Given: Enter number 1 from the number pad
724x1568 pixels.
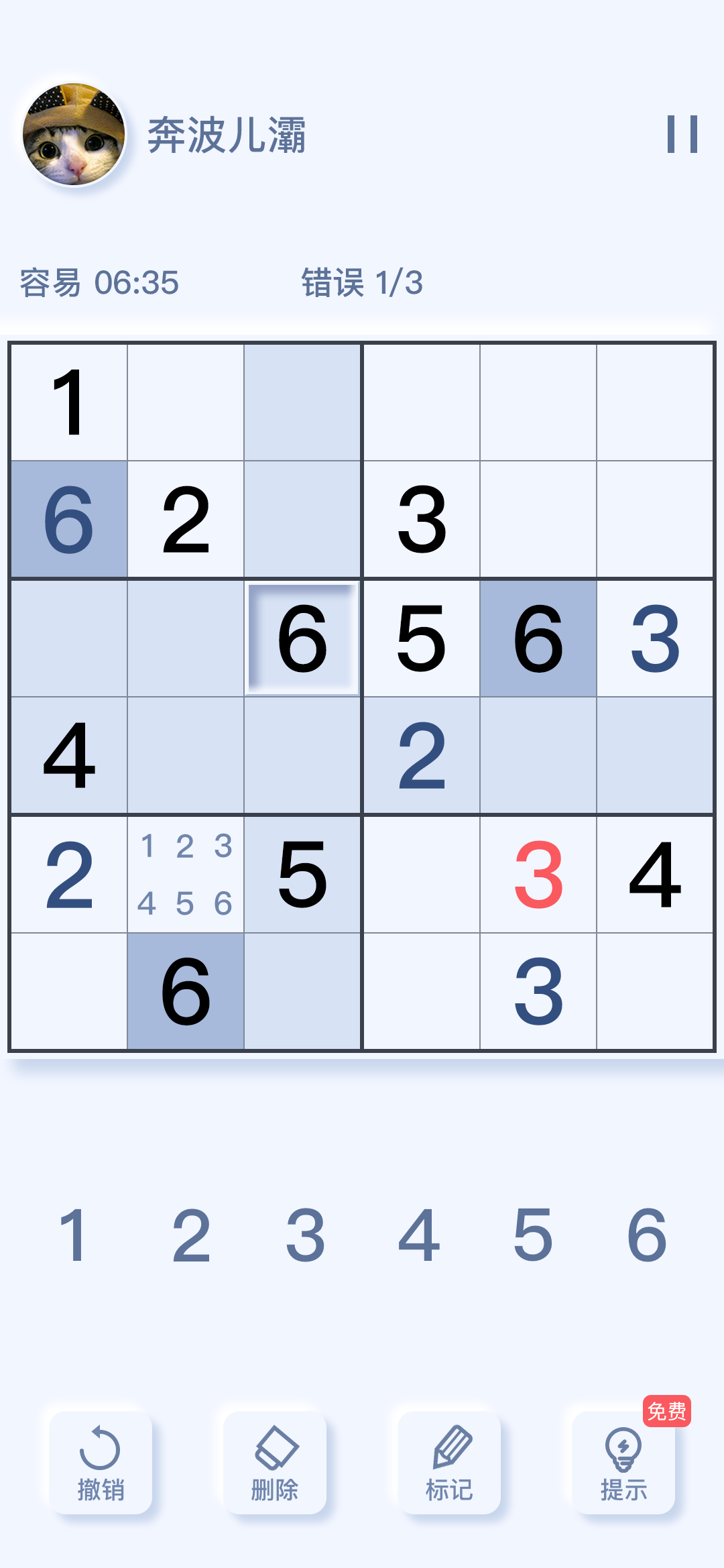Looking at the screenshot, I should pos(72,1235).
